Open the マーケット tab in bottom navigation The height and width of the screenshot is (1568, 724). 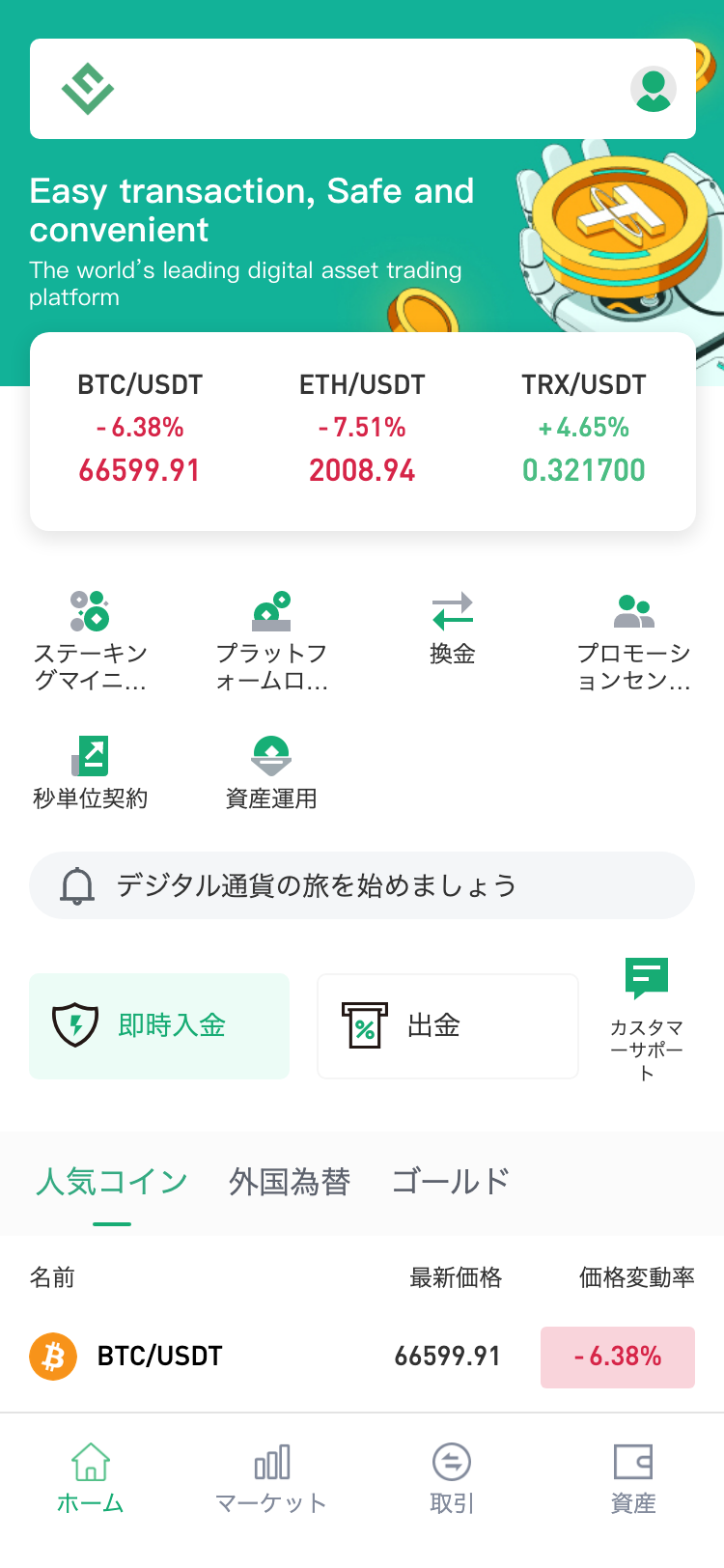pyautogui.click(x=271, y=1477)
